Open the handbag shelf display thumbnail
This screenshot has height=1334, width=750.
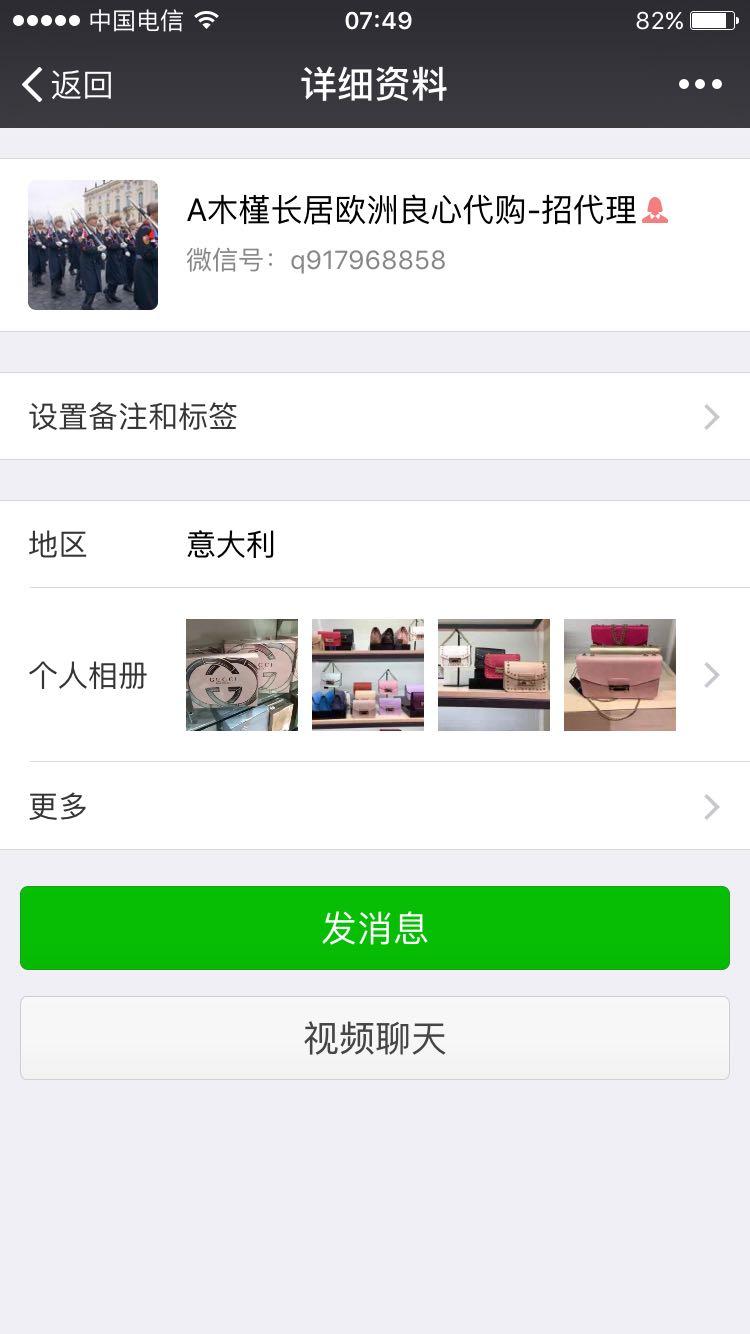pyautogui.click(x=367, y=675)
